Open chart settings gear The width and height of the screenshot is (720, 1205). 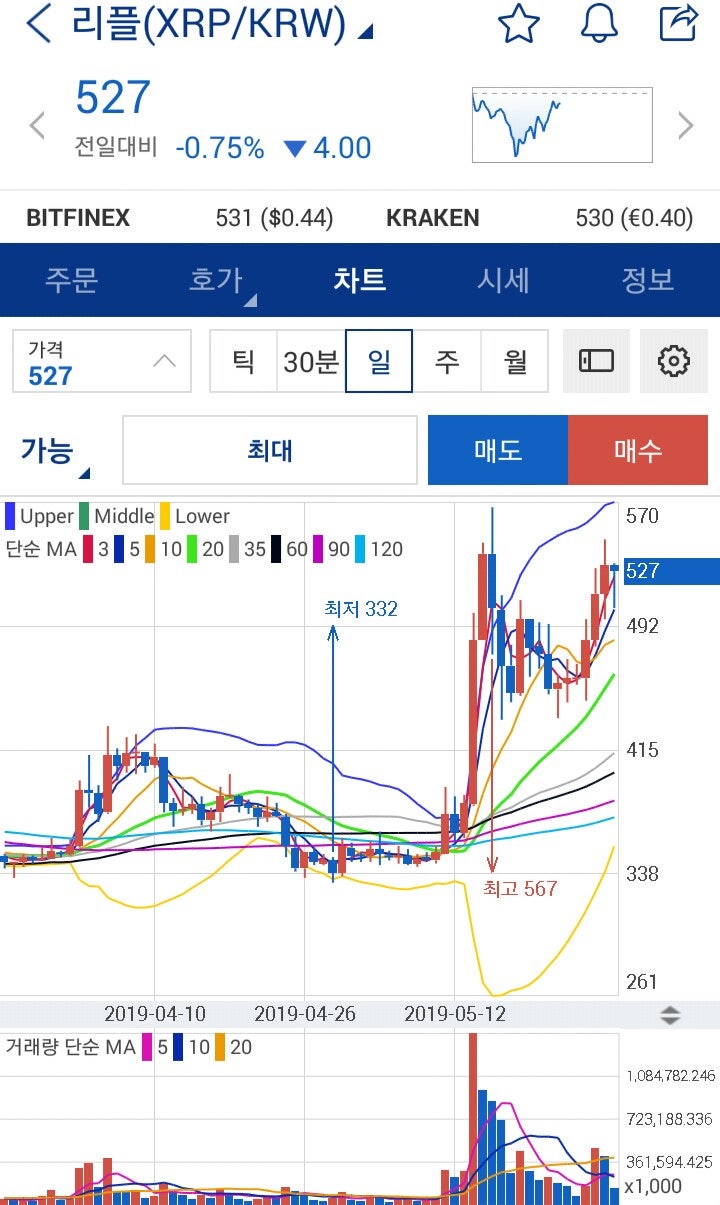click(674, 361)
